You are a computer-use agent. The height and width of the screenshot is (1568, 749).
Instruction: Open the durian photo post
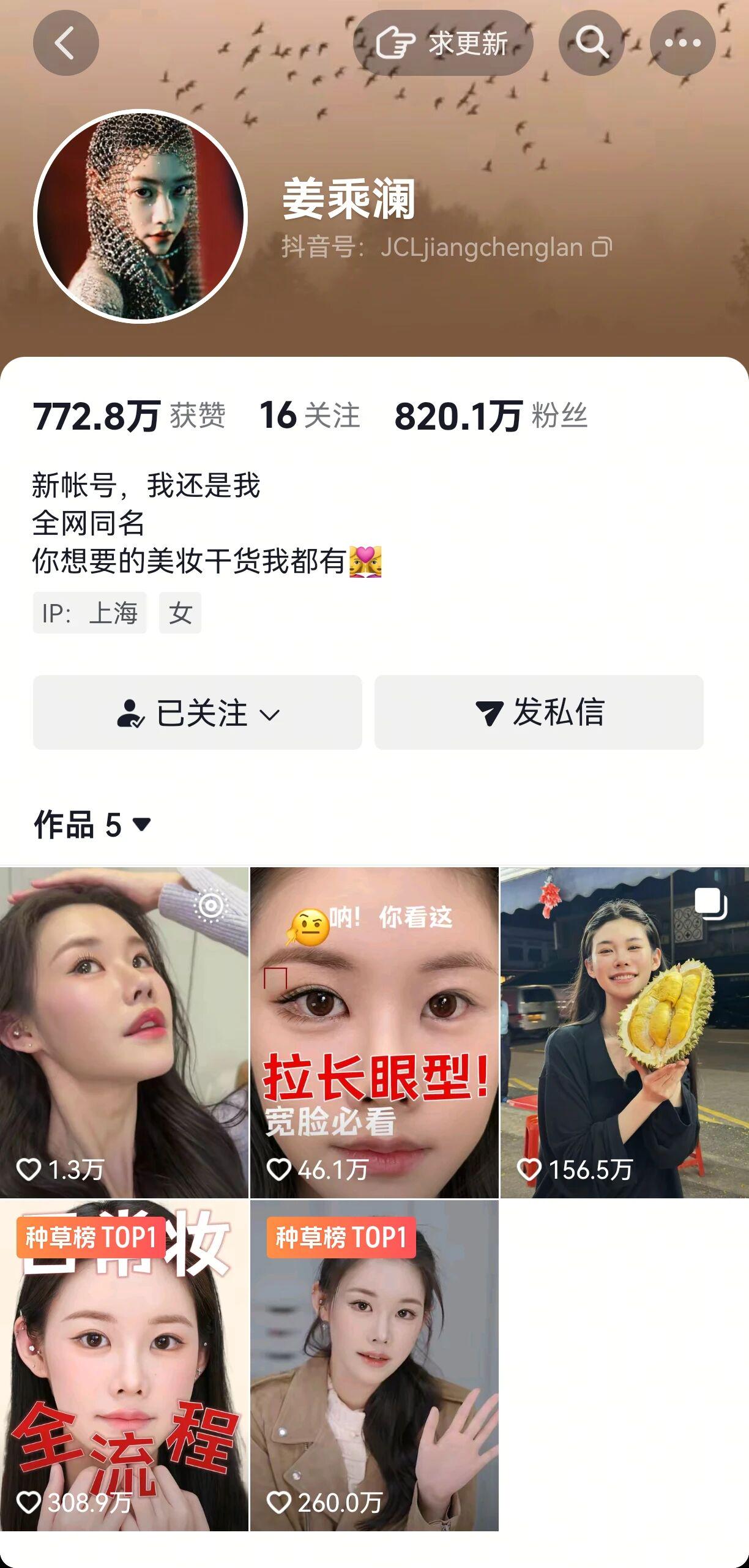point(625,1032)
